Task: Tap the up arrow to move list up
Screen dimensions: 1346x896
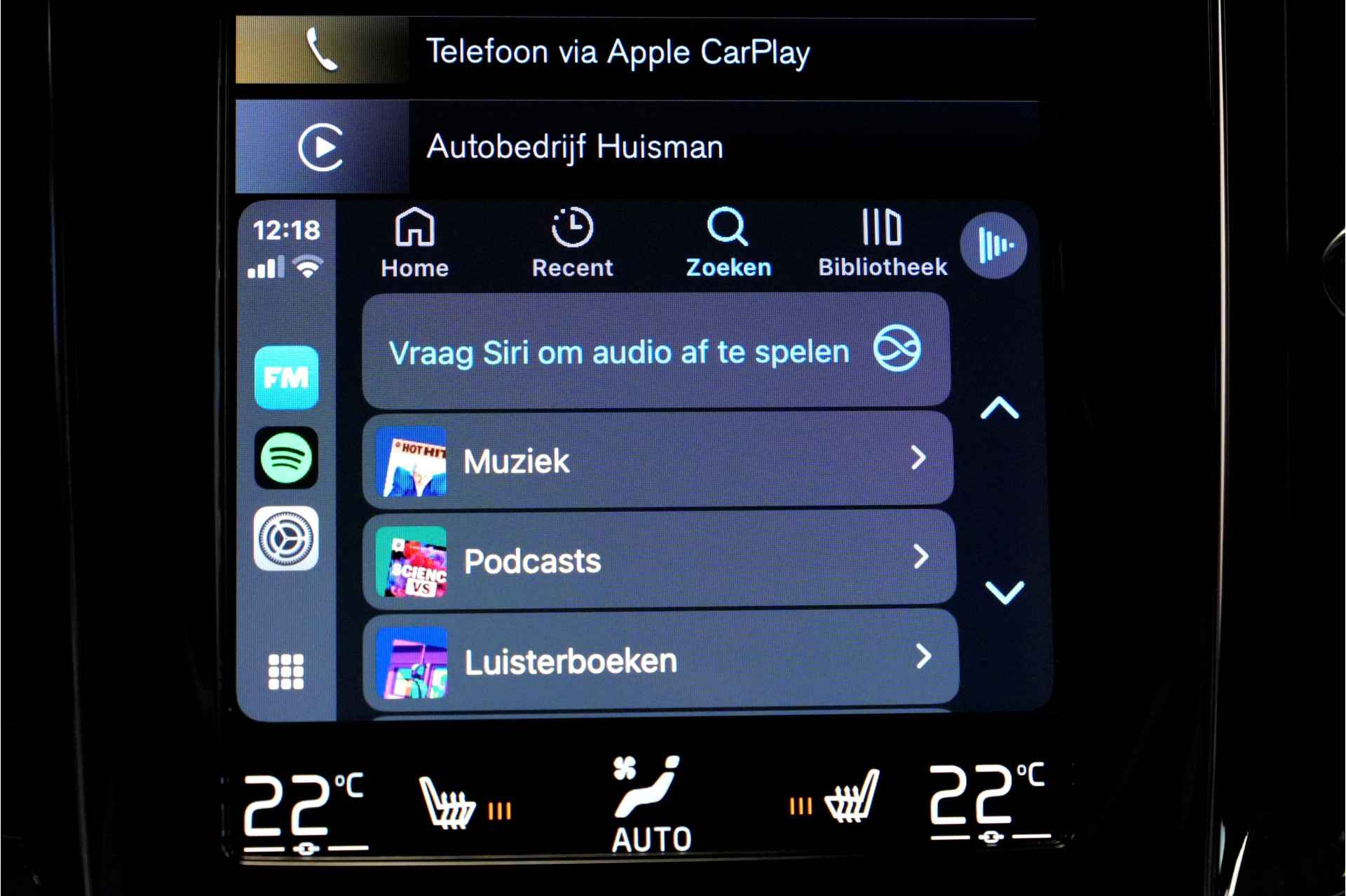Action: [999, 409]
